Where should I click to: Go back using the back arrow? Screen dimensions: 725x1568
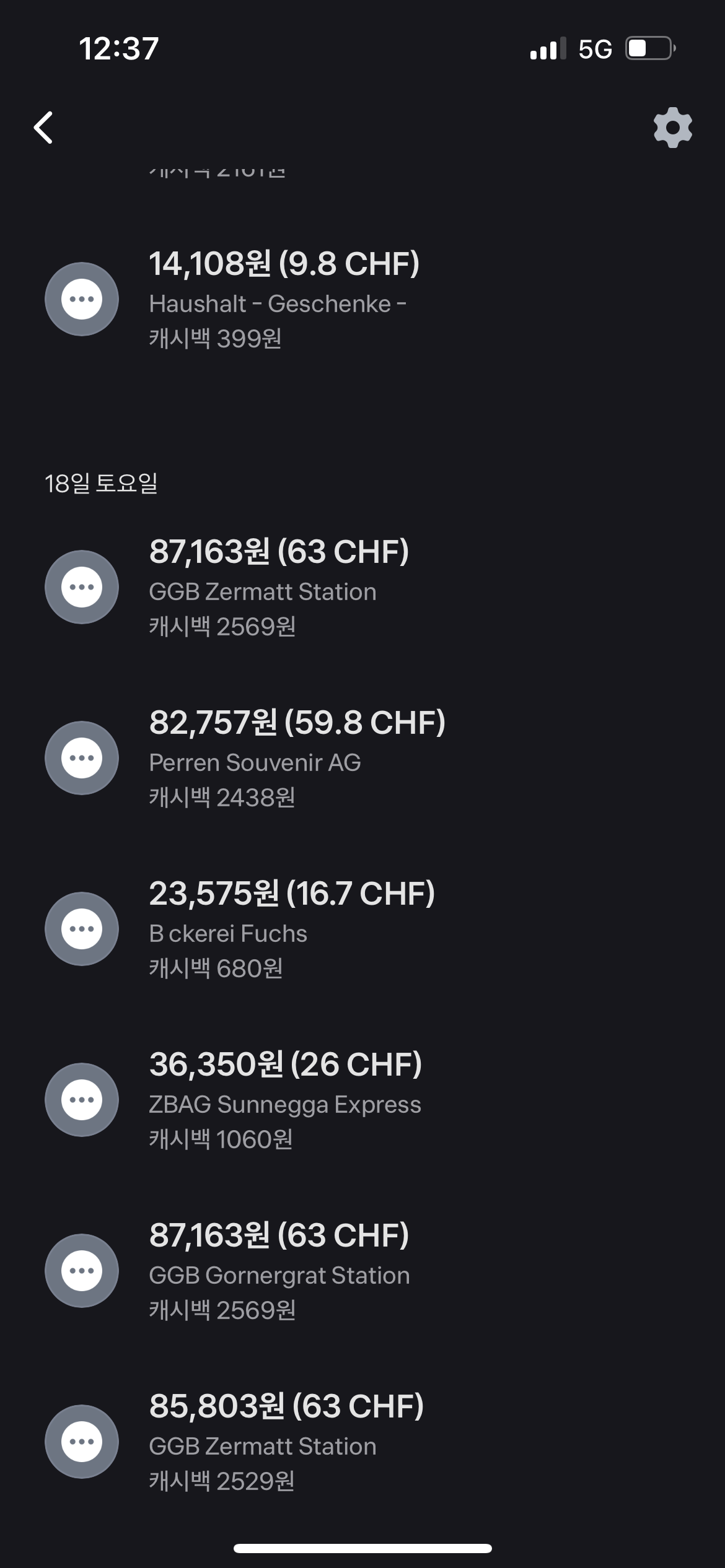click(43, 128)
